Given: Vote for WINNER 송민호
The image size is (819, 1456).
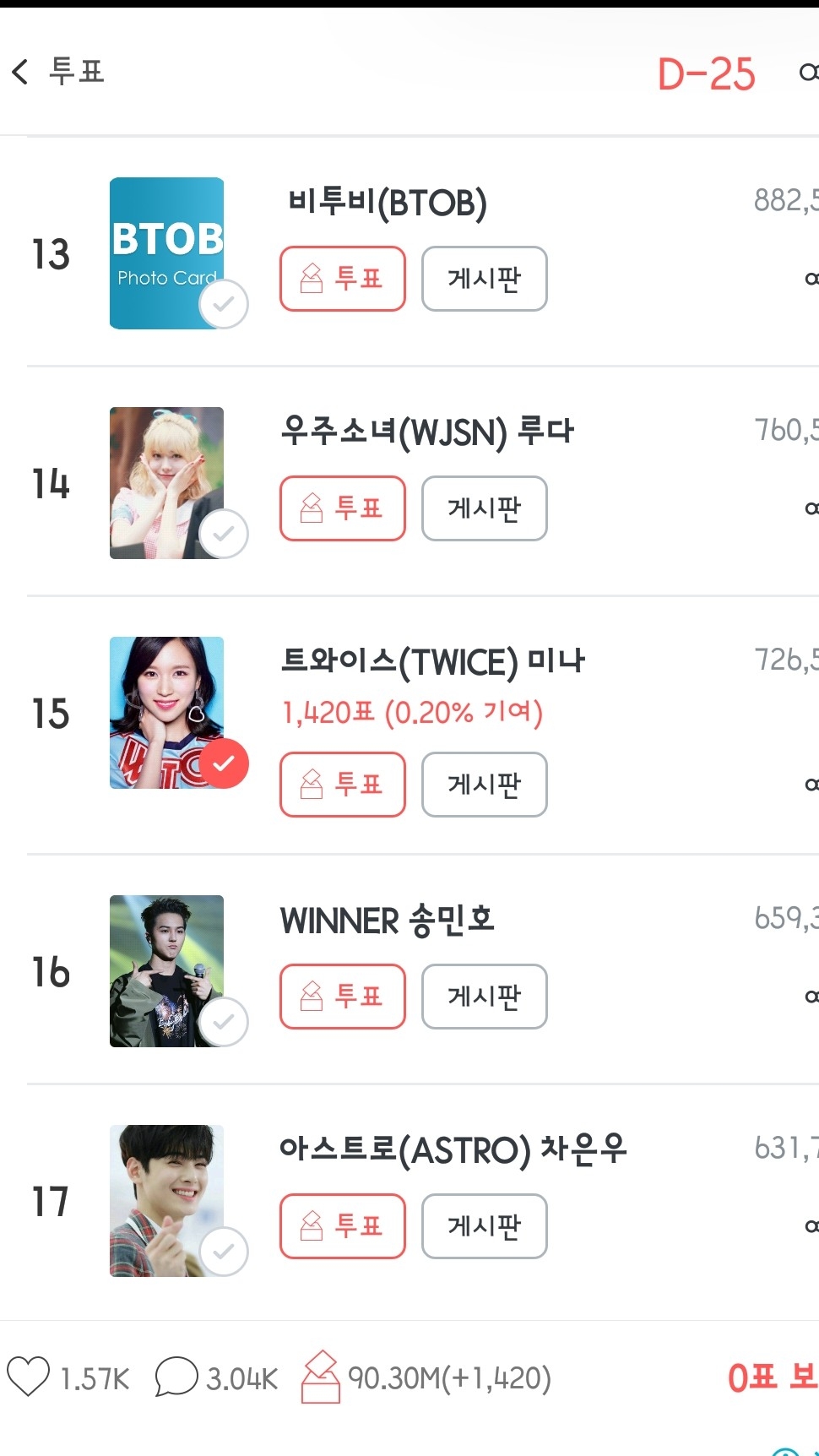Looking at the screenshot, I should click(342, 997).
